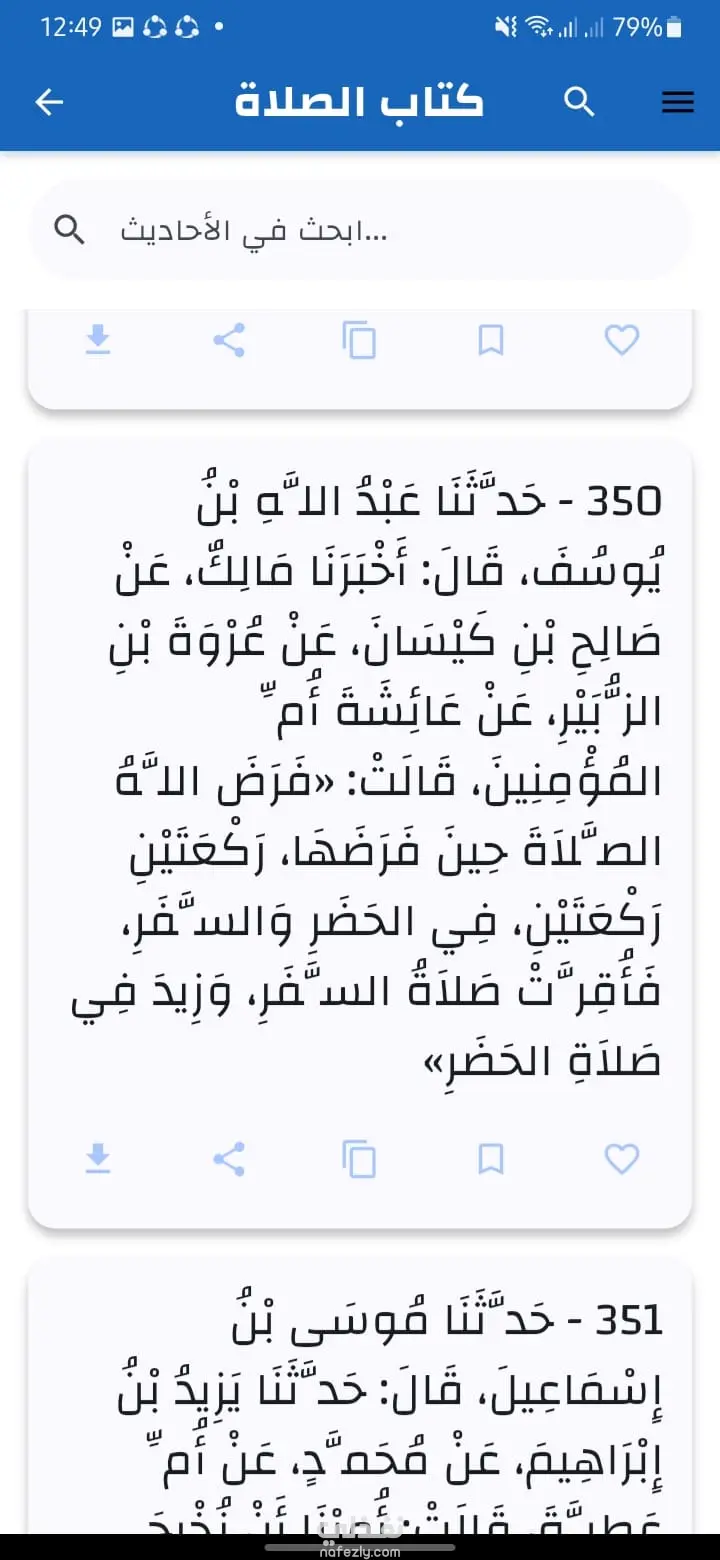Share the hadith above hadith 350
Screen dimensions: 720x1560
229,341
